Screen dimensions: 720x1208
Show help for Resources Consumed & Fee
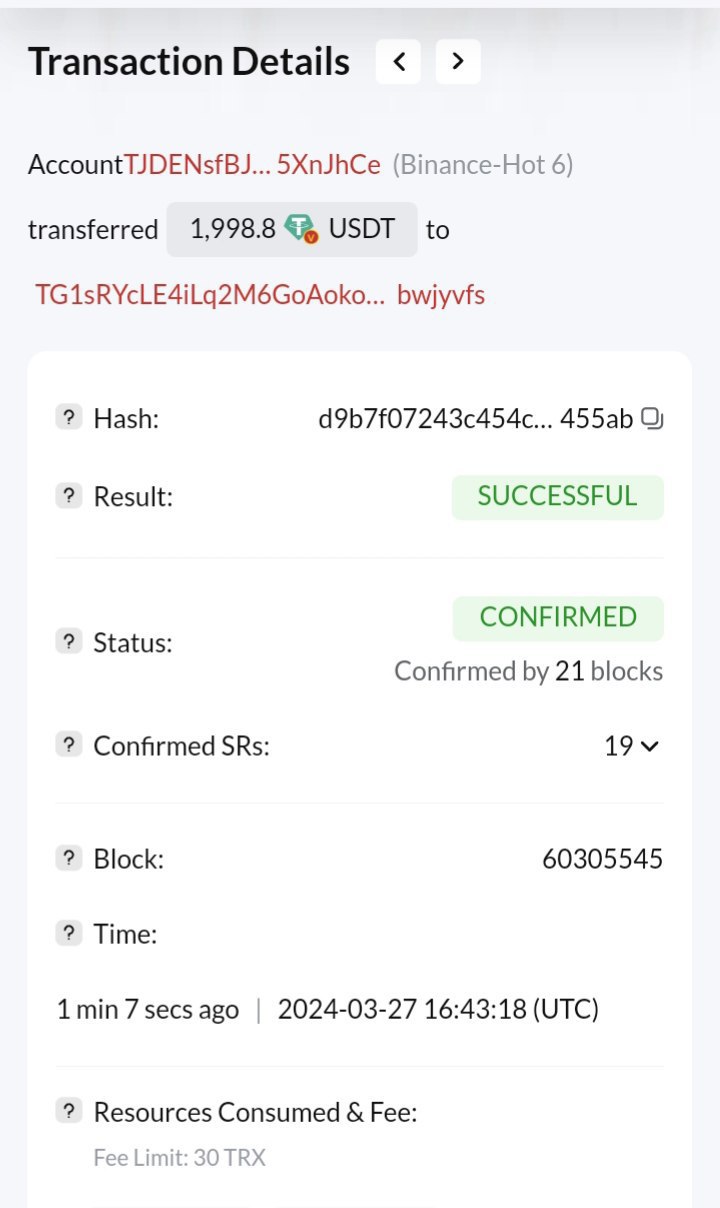[x=68, y=1111]
